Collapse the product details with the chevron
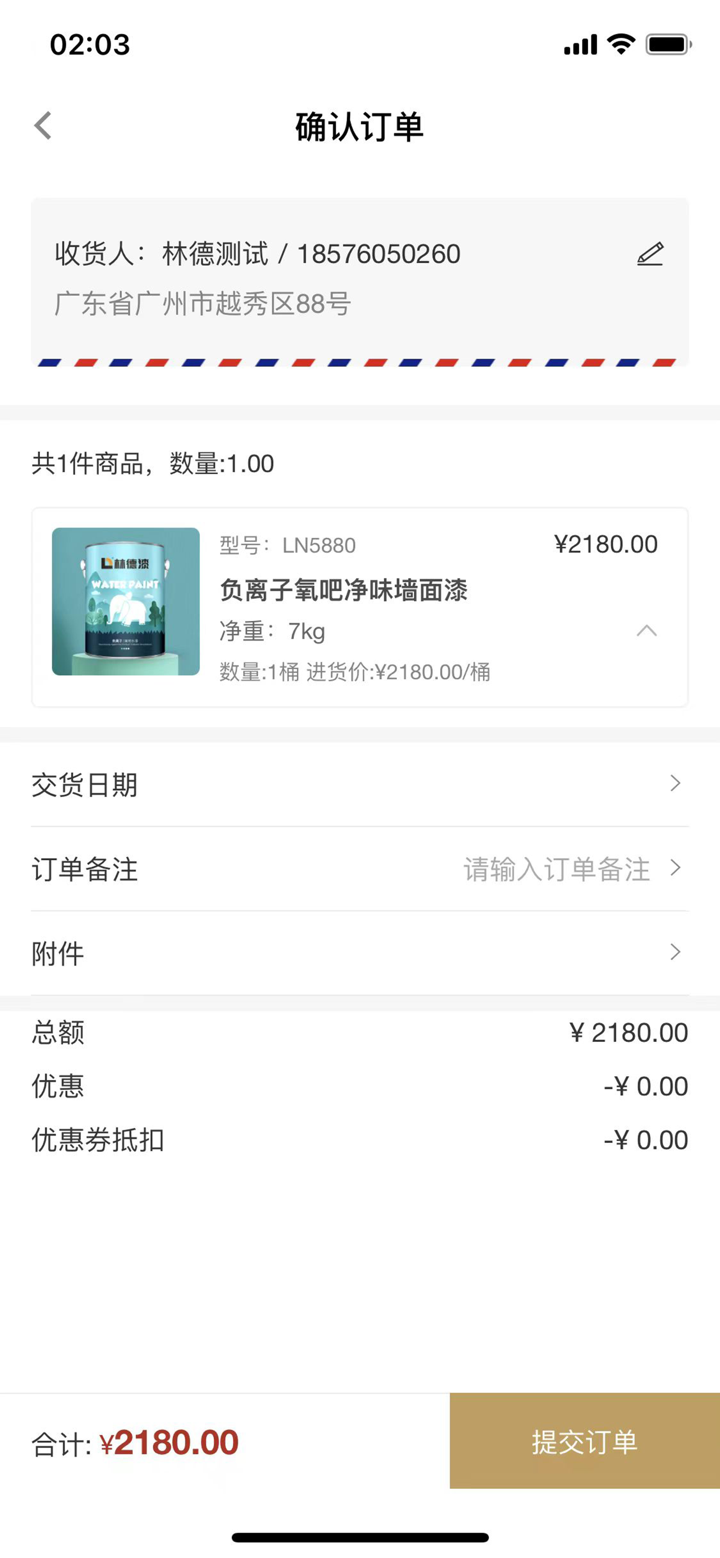720x1558 pixels. point(648,630)
